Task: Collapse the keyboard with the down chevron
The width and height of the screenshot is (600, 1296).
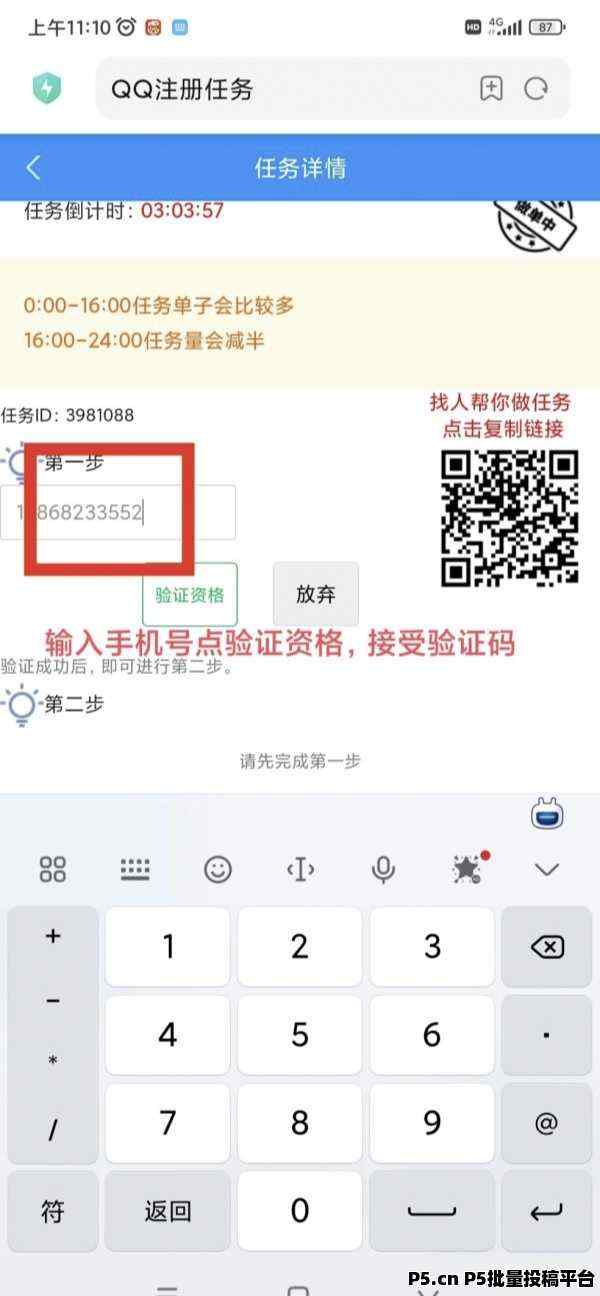Action: [546, 870]
